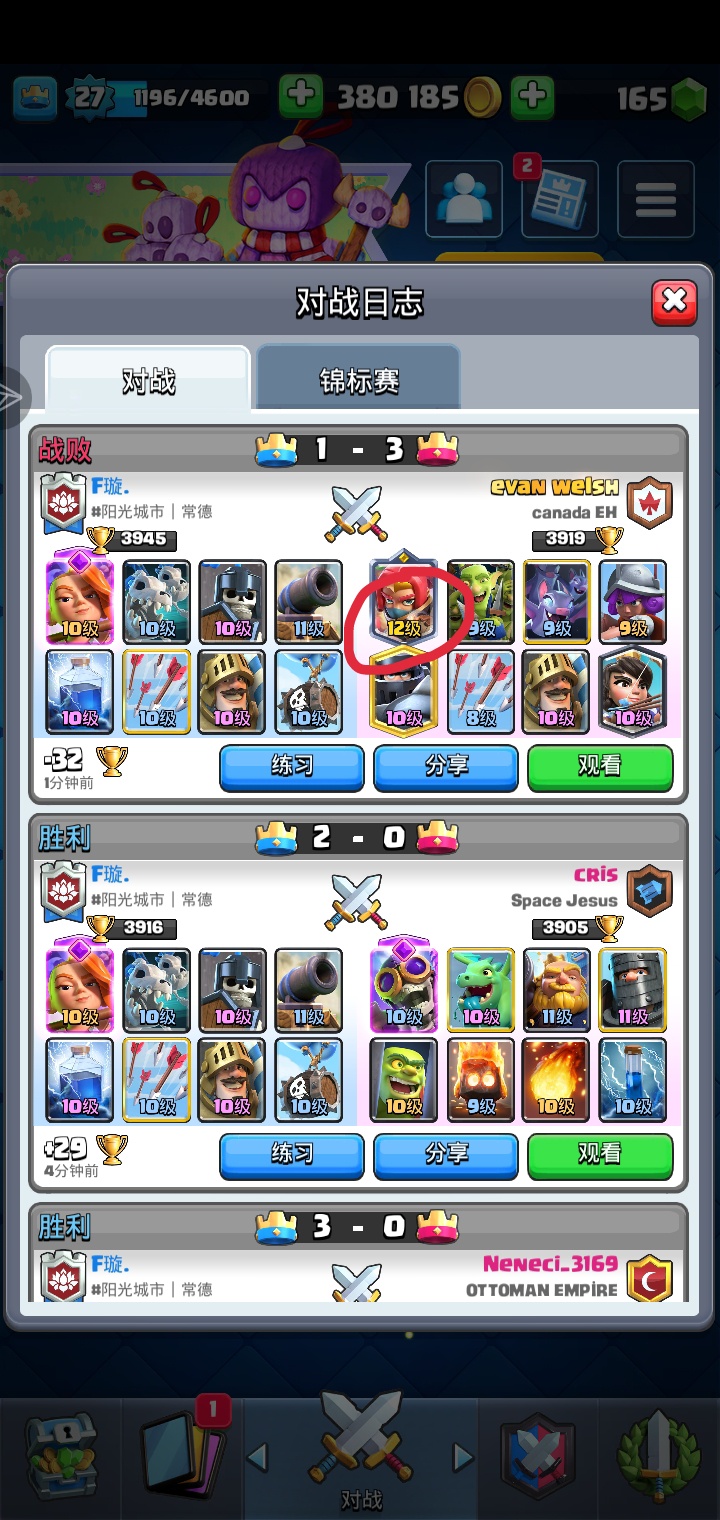This screenshot has width=720, height=1520.
Task: Tap 分享 for the battle against evan welsh
Action: 446,766
